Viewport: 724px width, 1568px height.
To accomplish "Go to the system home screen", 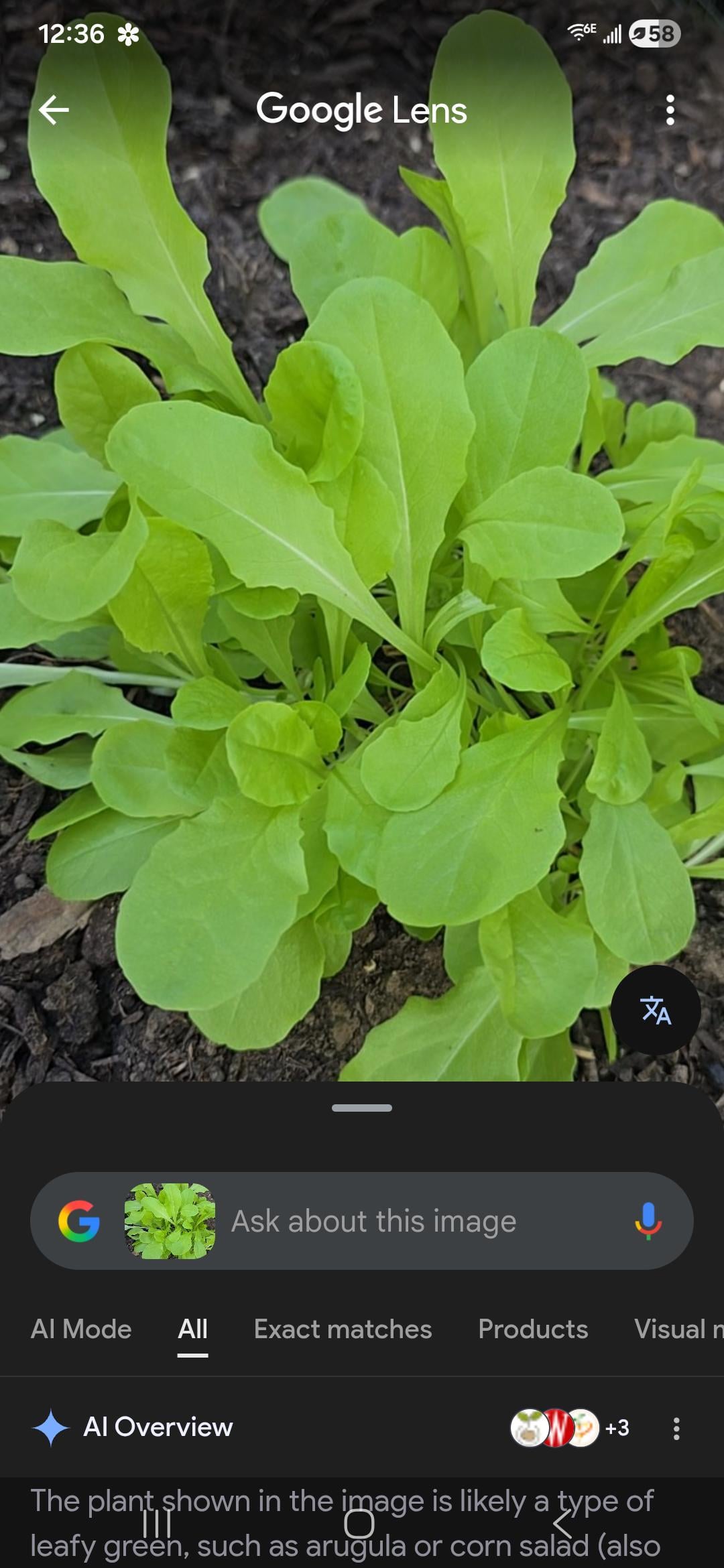I will coord(359,1524).
